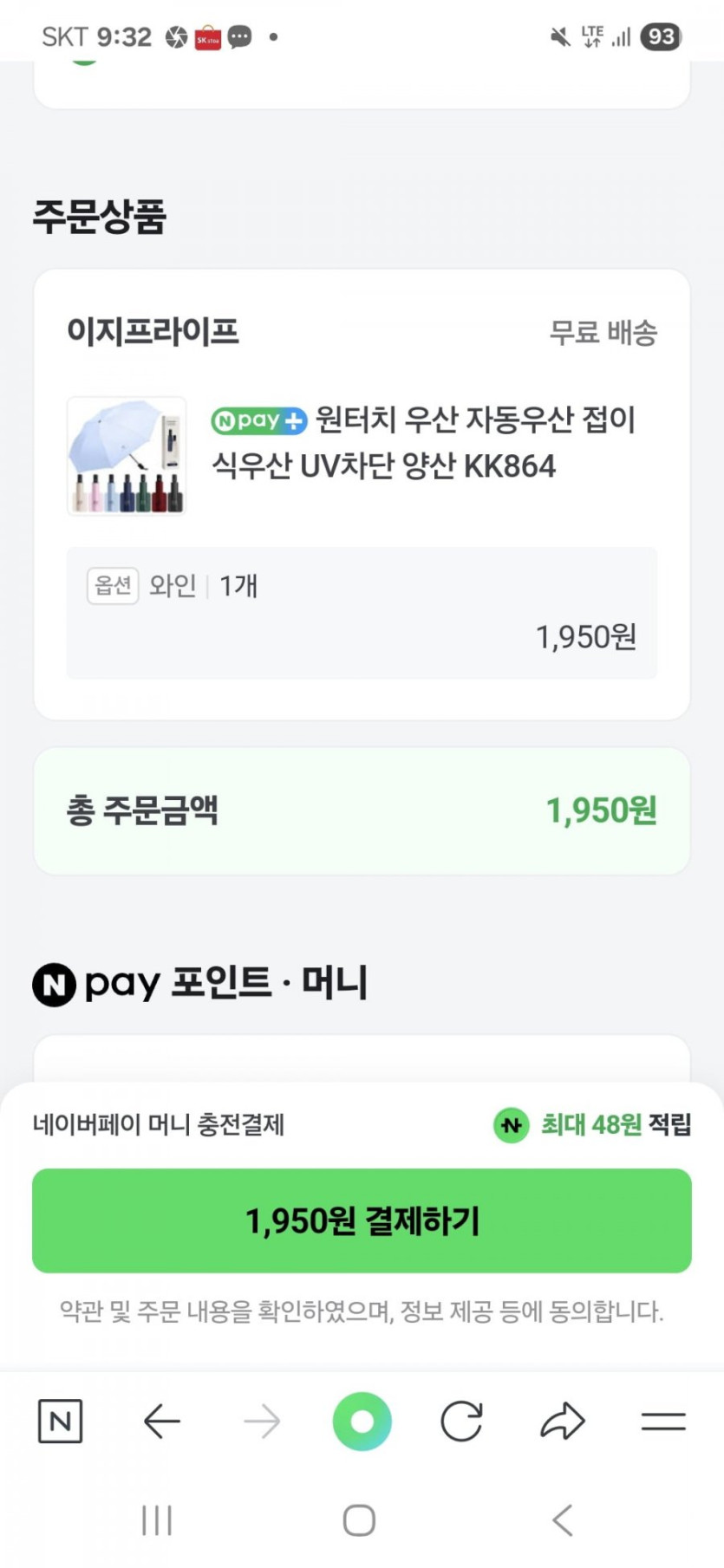Image resolution: width=724 pixels, height=1568 pixels.
Task: Share this page
Action: click(563, 1421)
